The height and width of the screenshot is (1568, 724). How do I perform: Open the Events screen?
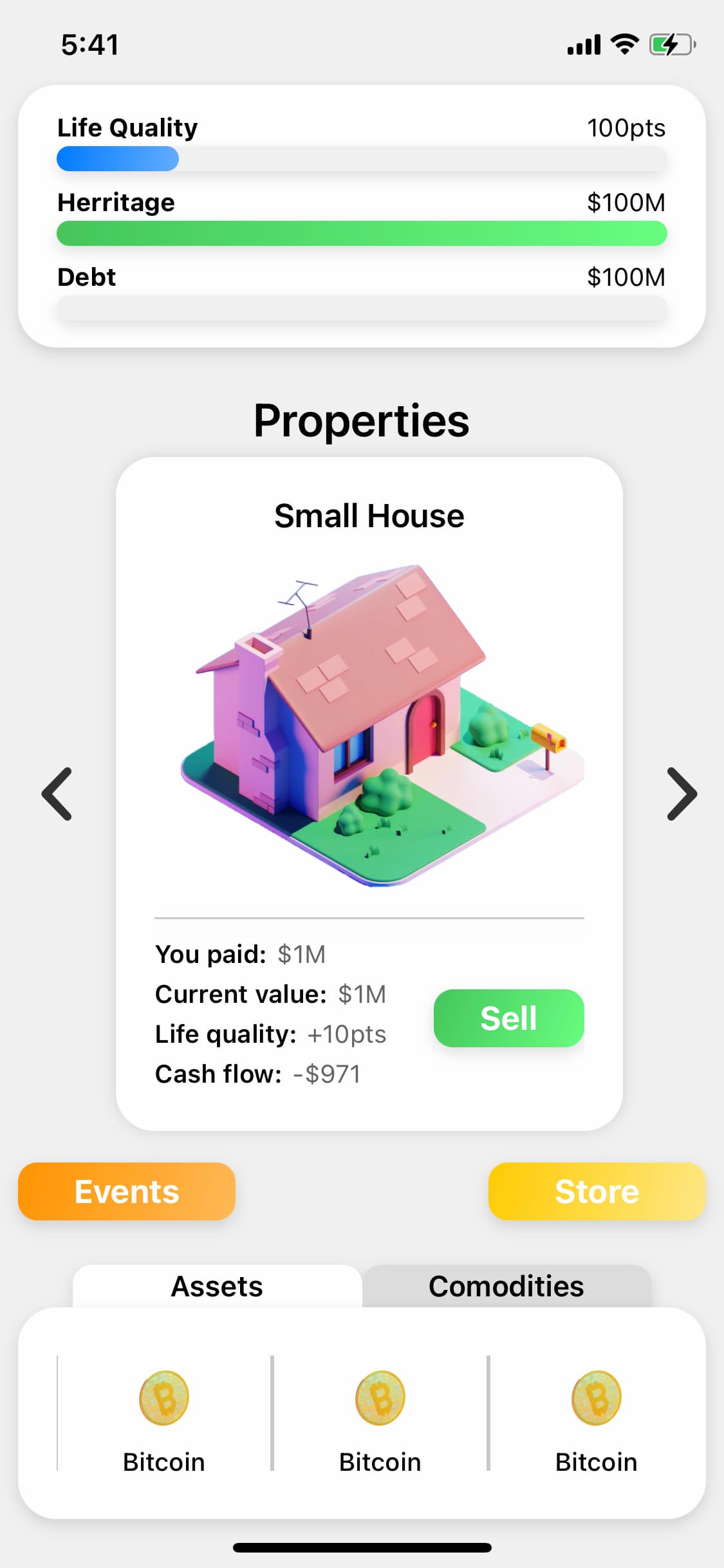click(x=127, y=1191)
